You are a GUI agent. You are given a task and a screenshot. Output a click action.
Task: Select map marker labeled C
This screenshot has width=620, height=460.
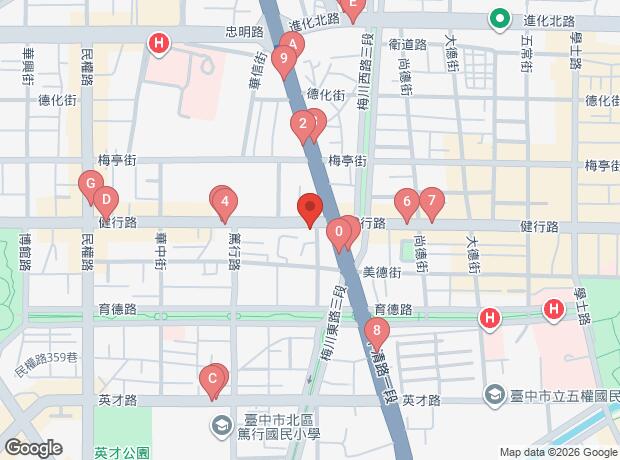(212, 383)
